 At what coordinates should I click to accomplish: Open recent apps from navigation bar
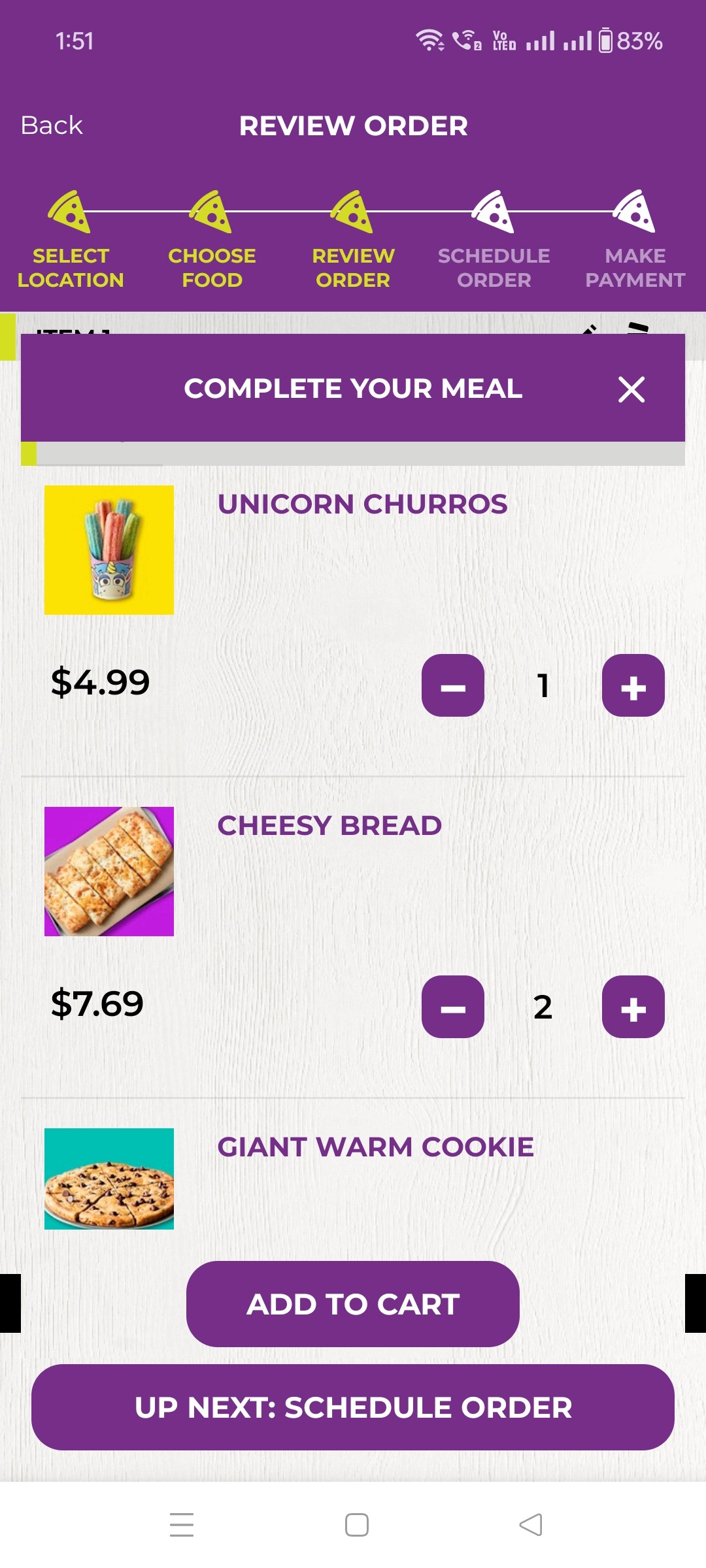pyautogui.click(x=182, y=1525)
